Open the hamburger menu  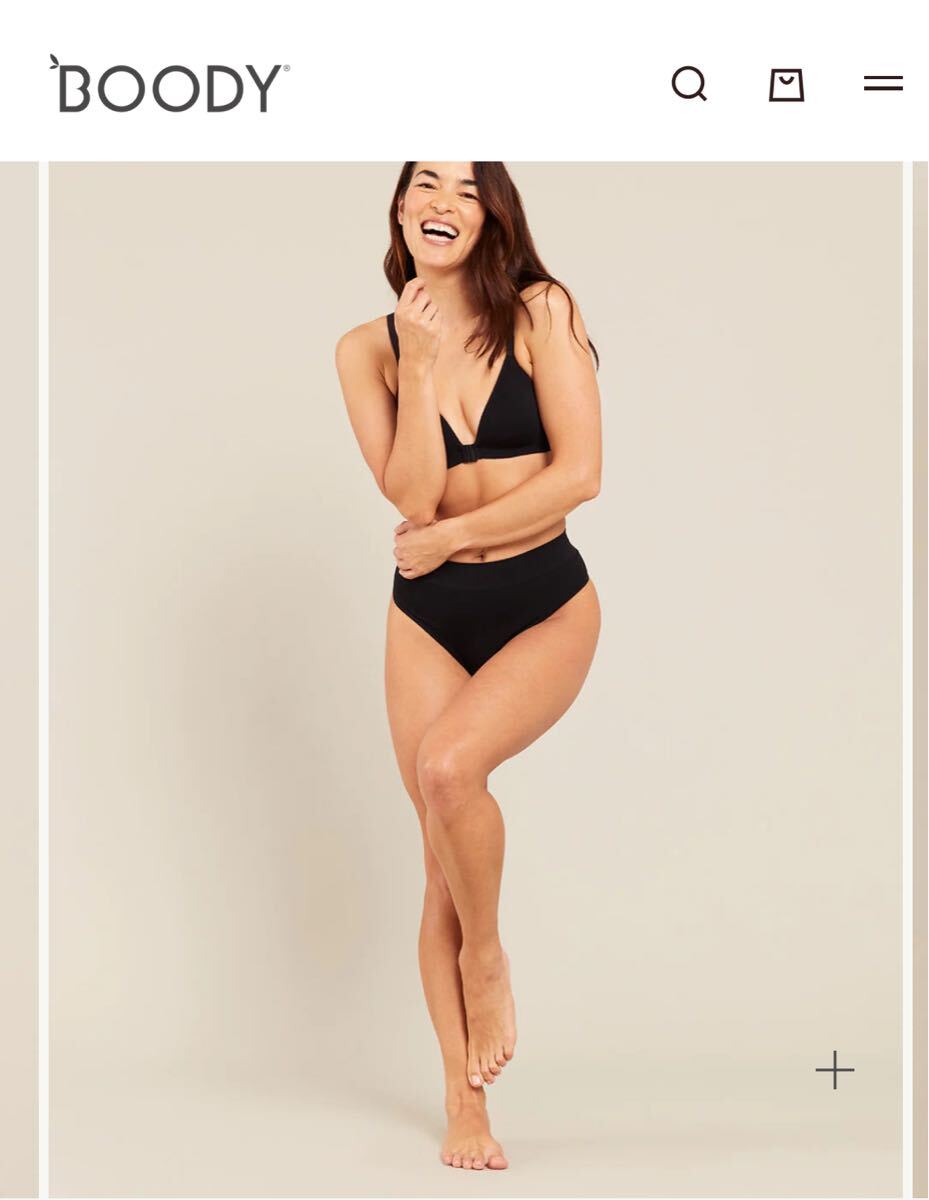pyautogui.click(x=883, y=84)
